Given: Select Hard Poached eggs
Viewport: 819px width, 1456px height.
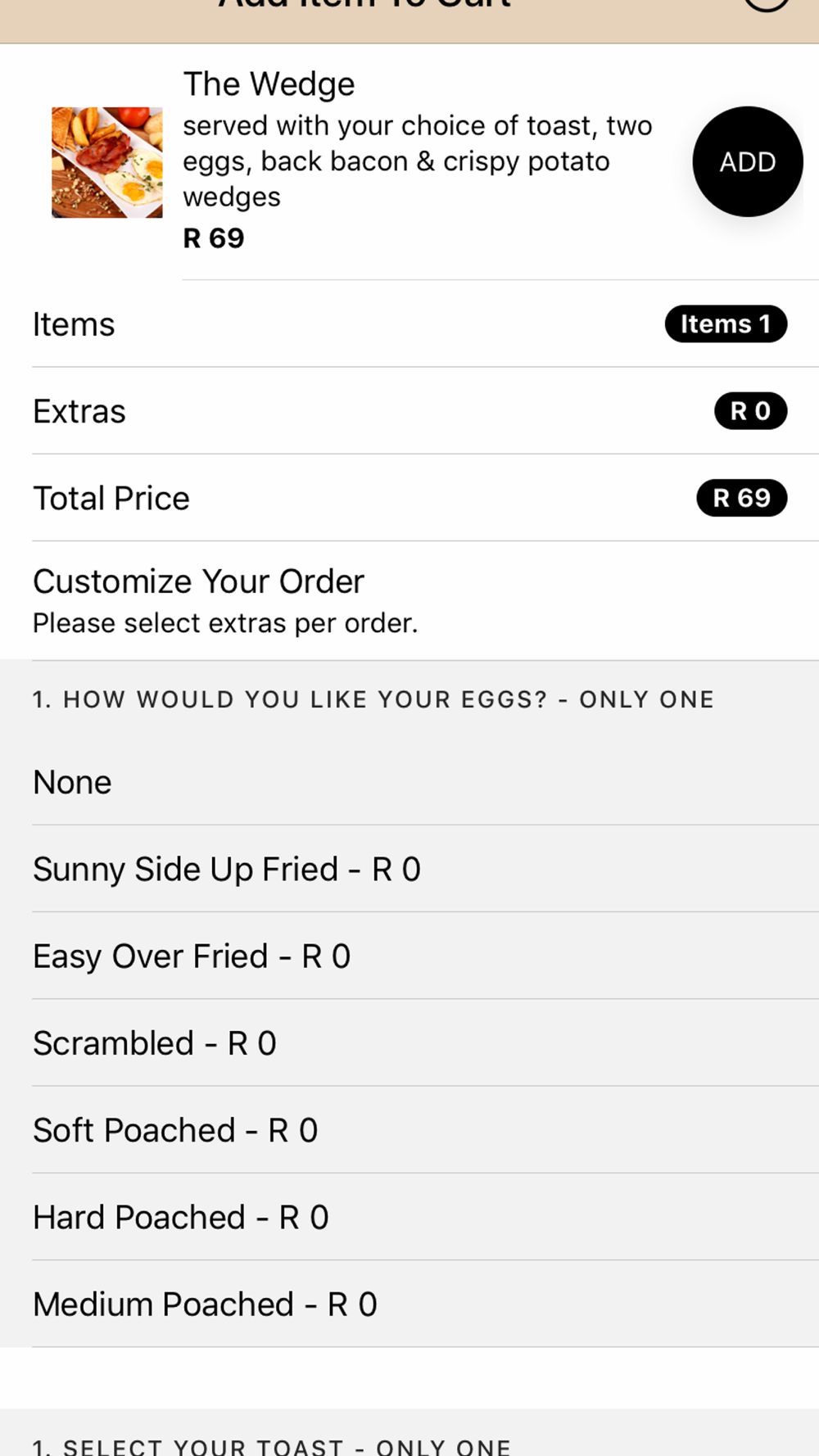Looking at the screenshot, I should (x=409, y=1217).
